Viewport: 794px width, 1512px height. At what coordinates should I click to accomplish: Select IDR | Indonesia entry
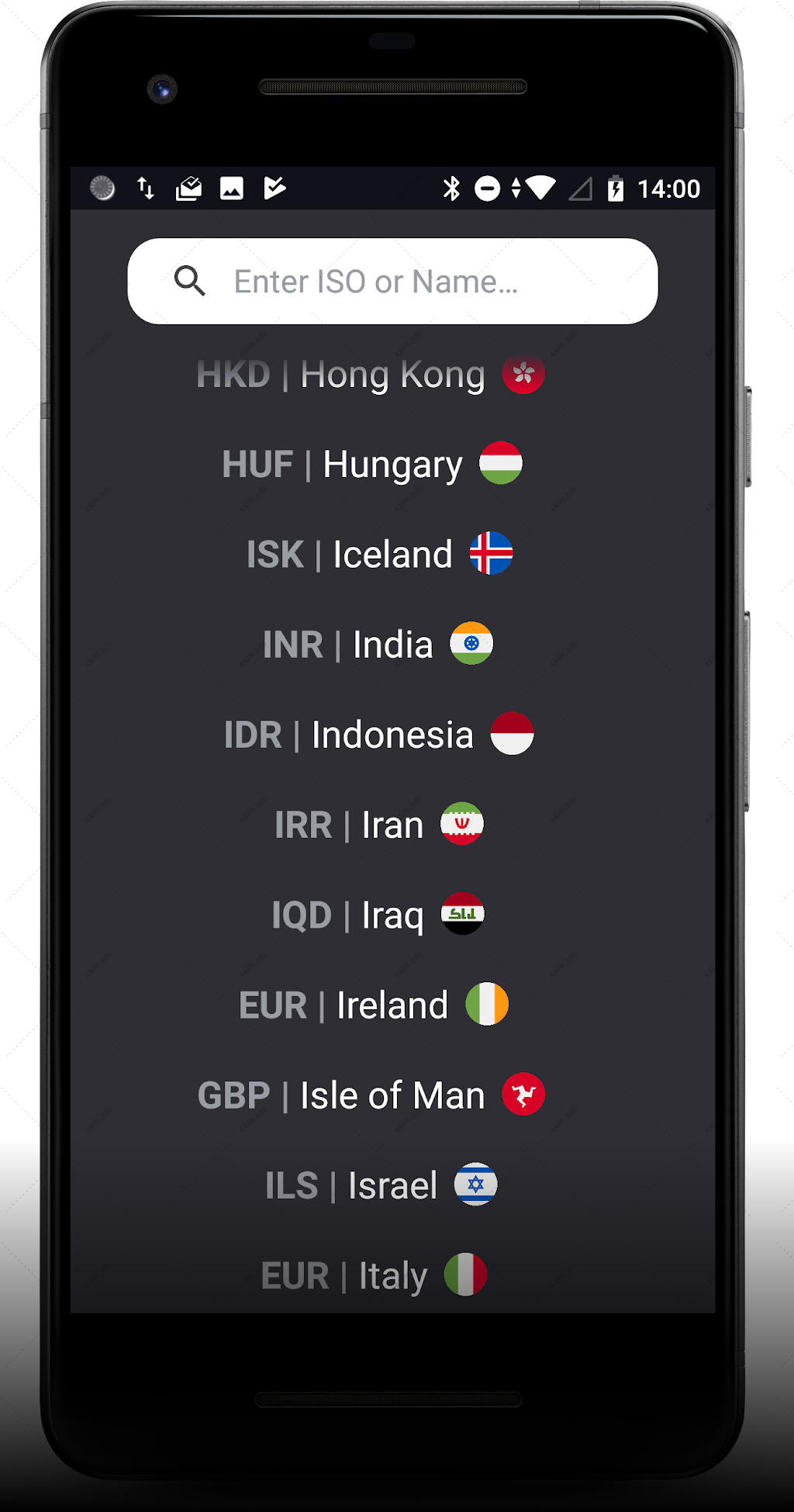[x=378, y=734]
